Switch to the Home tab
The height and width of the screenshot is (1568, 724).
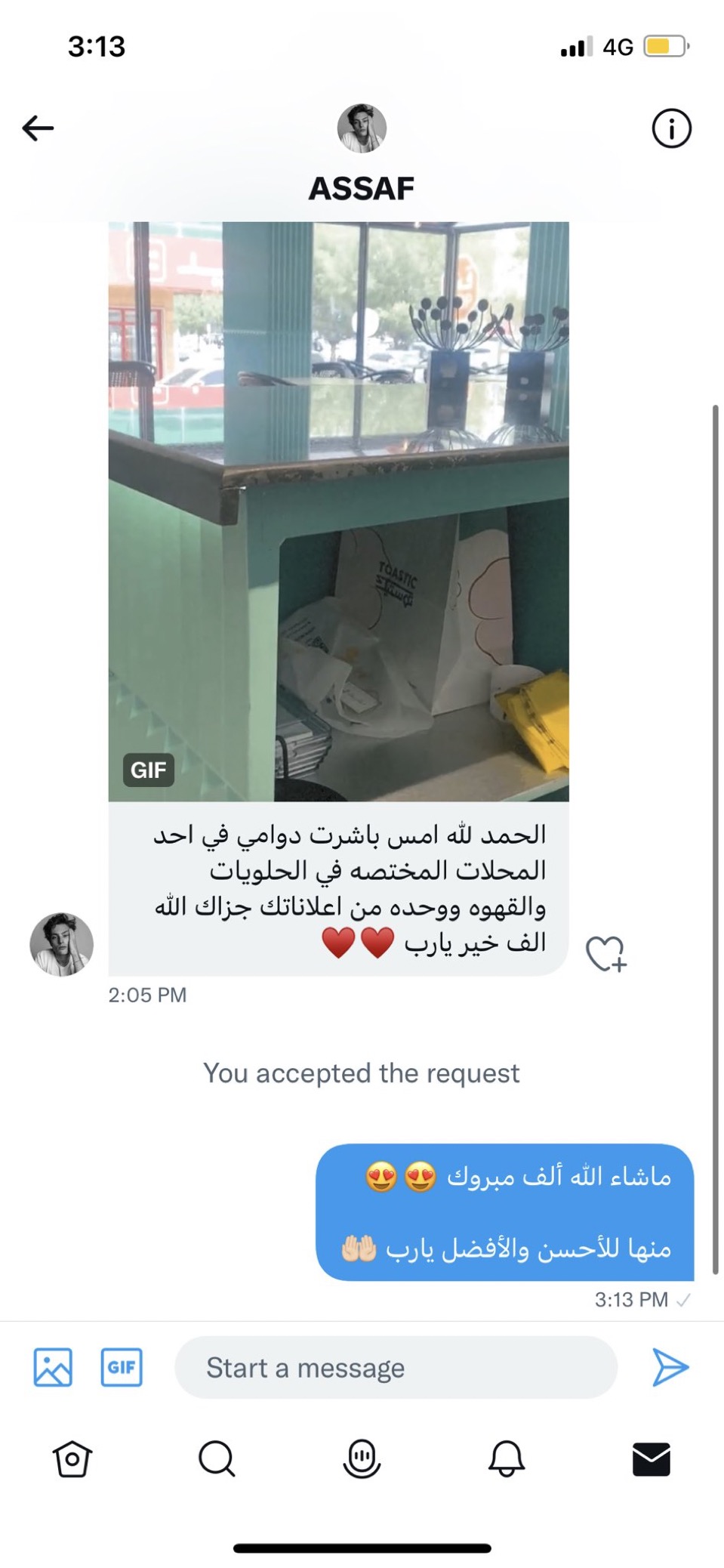point(72,1458)
